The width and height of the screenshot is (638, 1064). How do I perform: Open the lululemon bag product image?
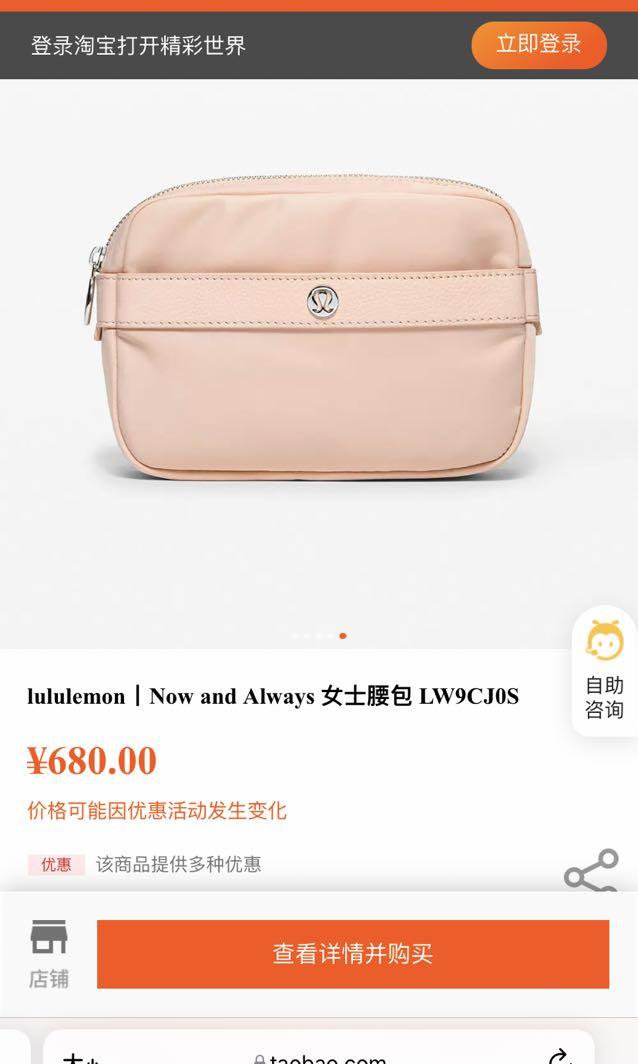tap(318, 330)
